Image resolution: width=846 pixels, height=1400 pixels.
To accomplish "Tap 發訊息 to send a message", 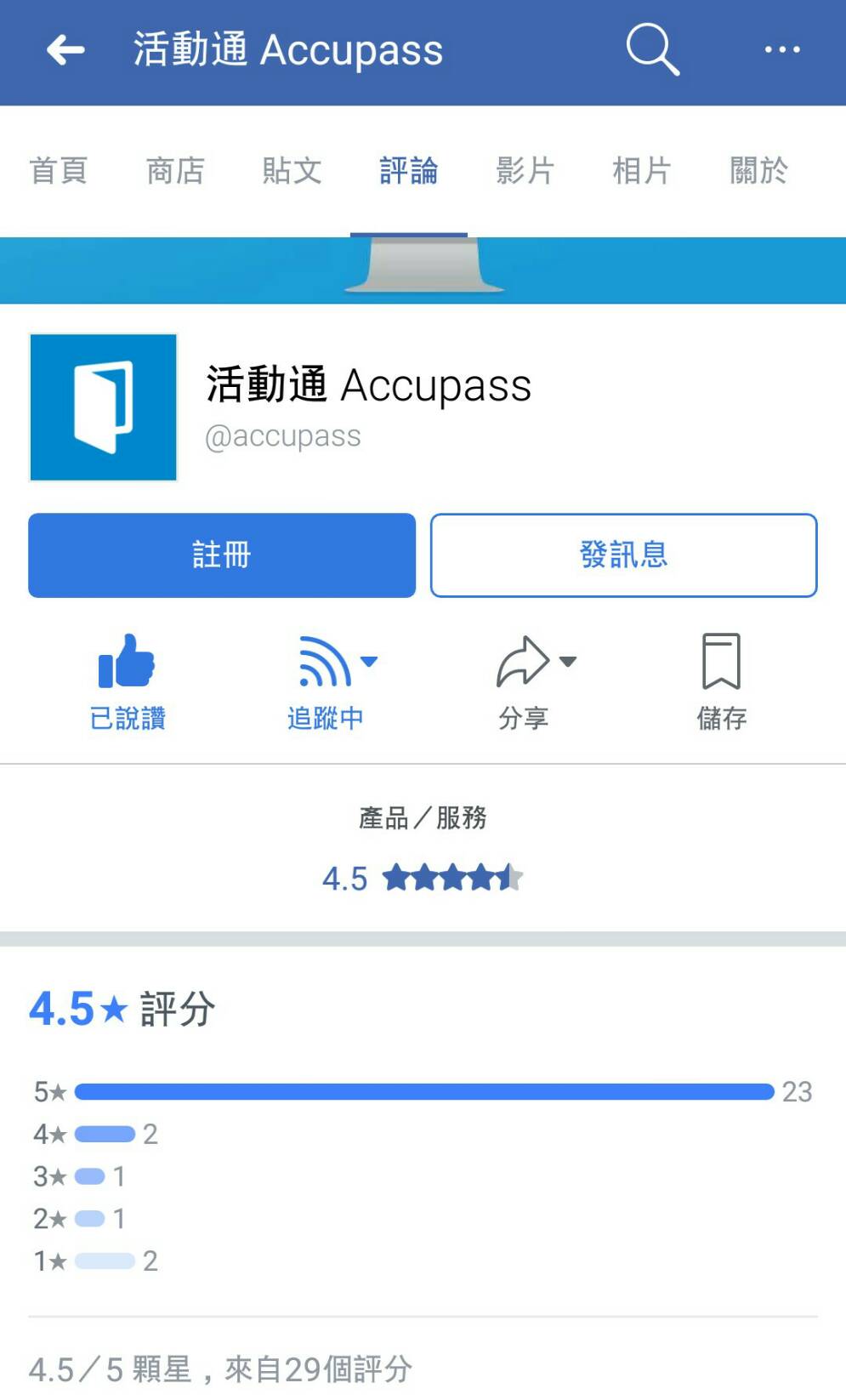I will (x=623, y=555).
